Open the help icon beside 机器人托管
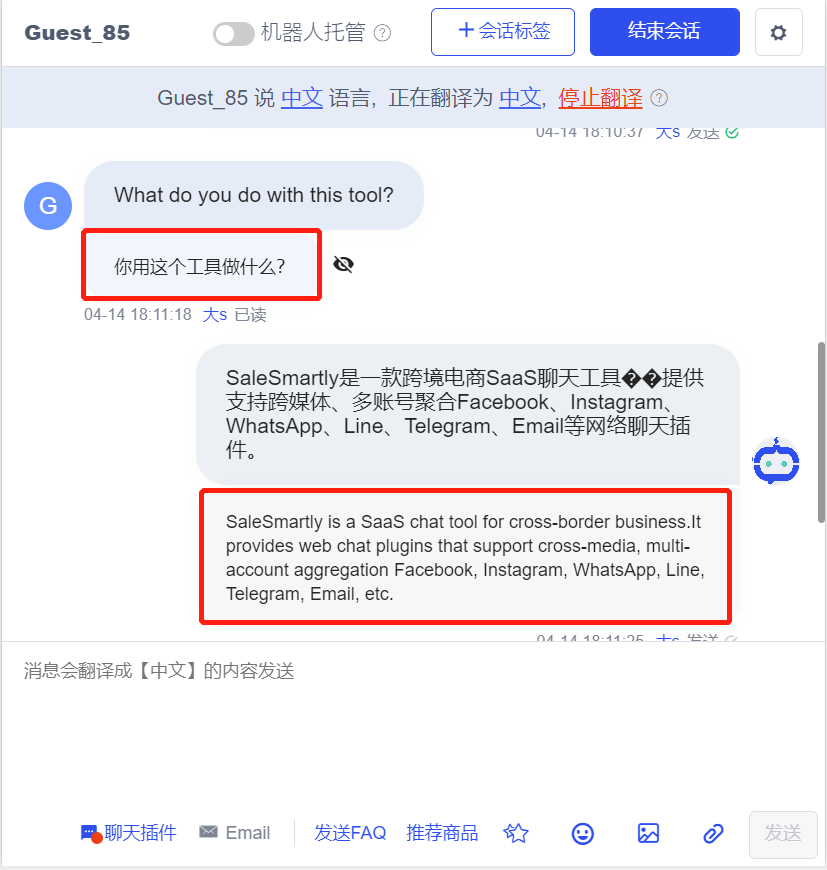Screen dimensions: 827x870 [382, 33]
